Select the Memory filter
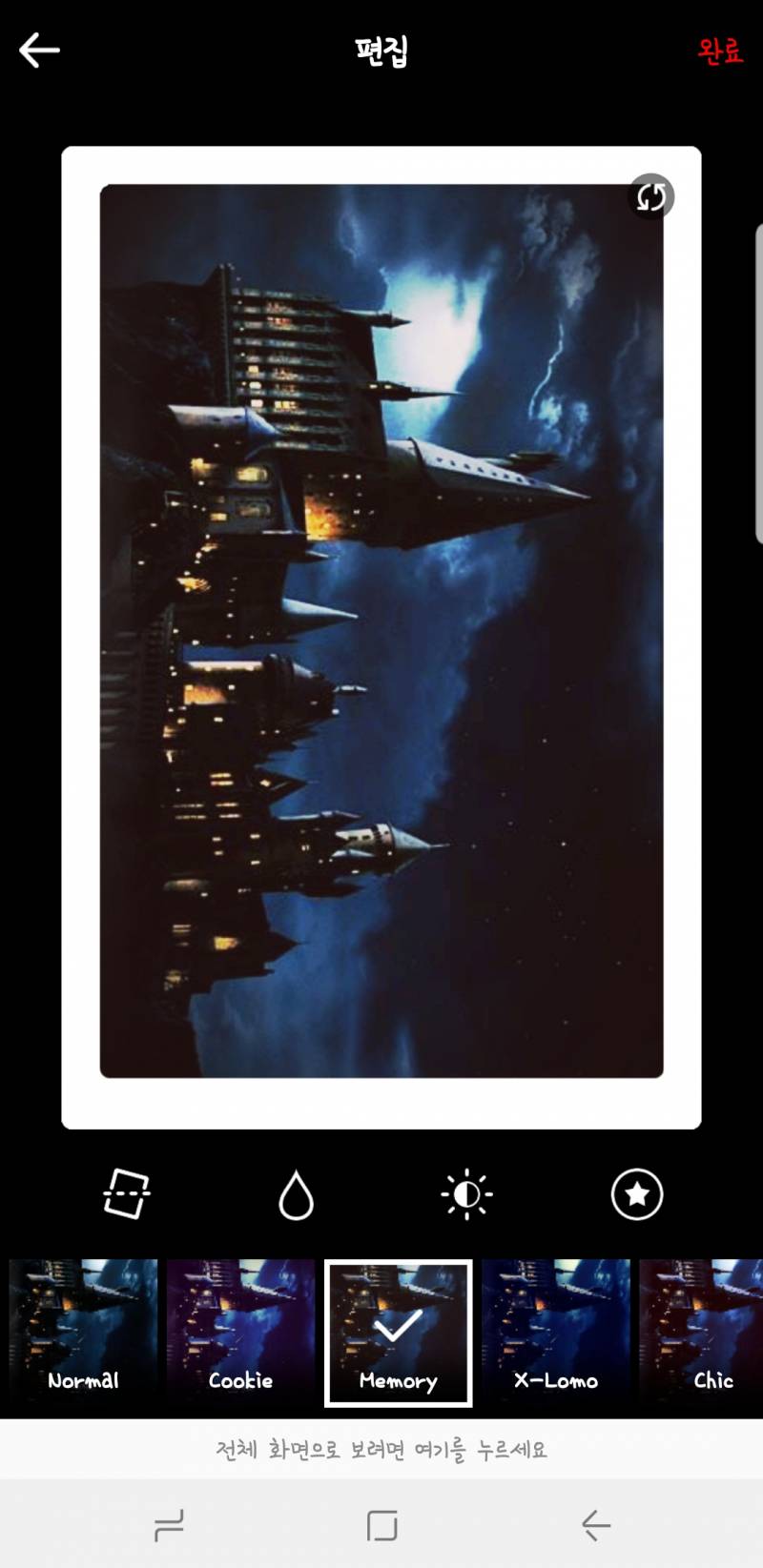 pyautogui.click(x=398, y=1333)
